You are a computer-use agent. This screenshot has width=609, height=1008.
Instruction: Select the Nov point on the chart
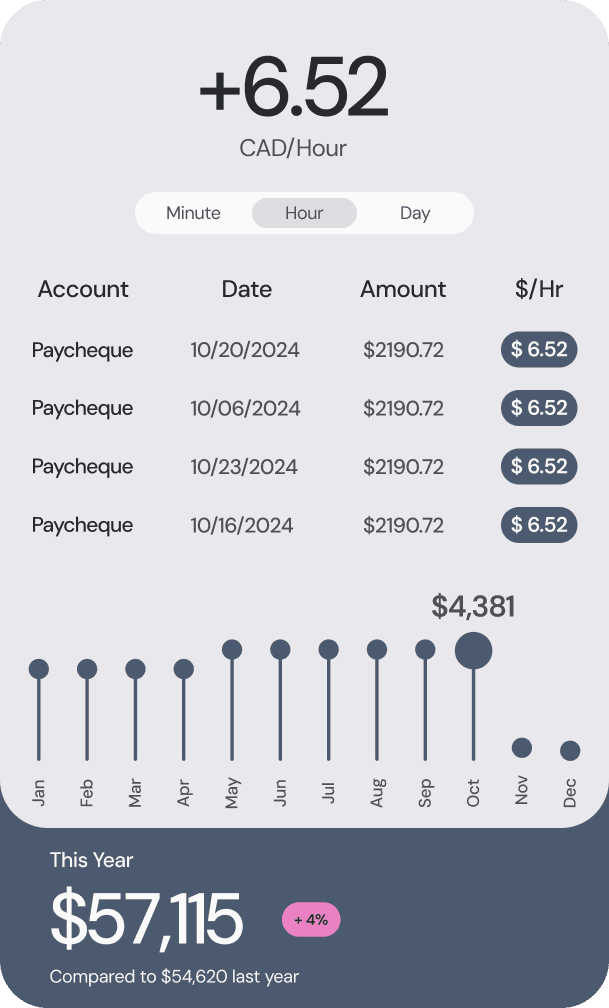pos(522,748)
